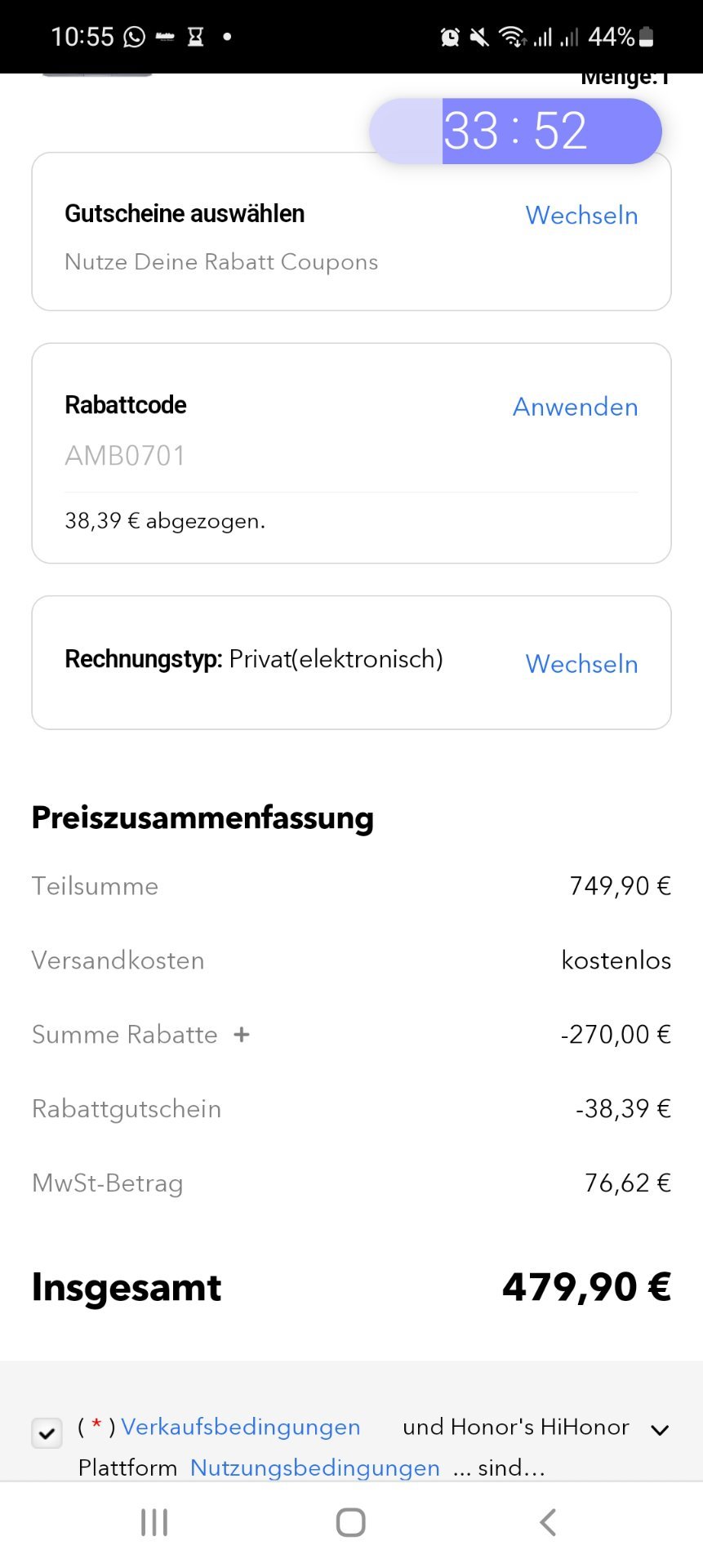Tap Wechseln next to Gutscheine auswählen
The image size is (703, 1568).
click(x=581, y=216)
